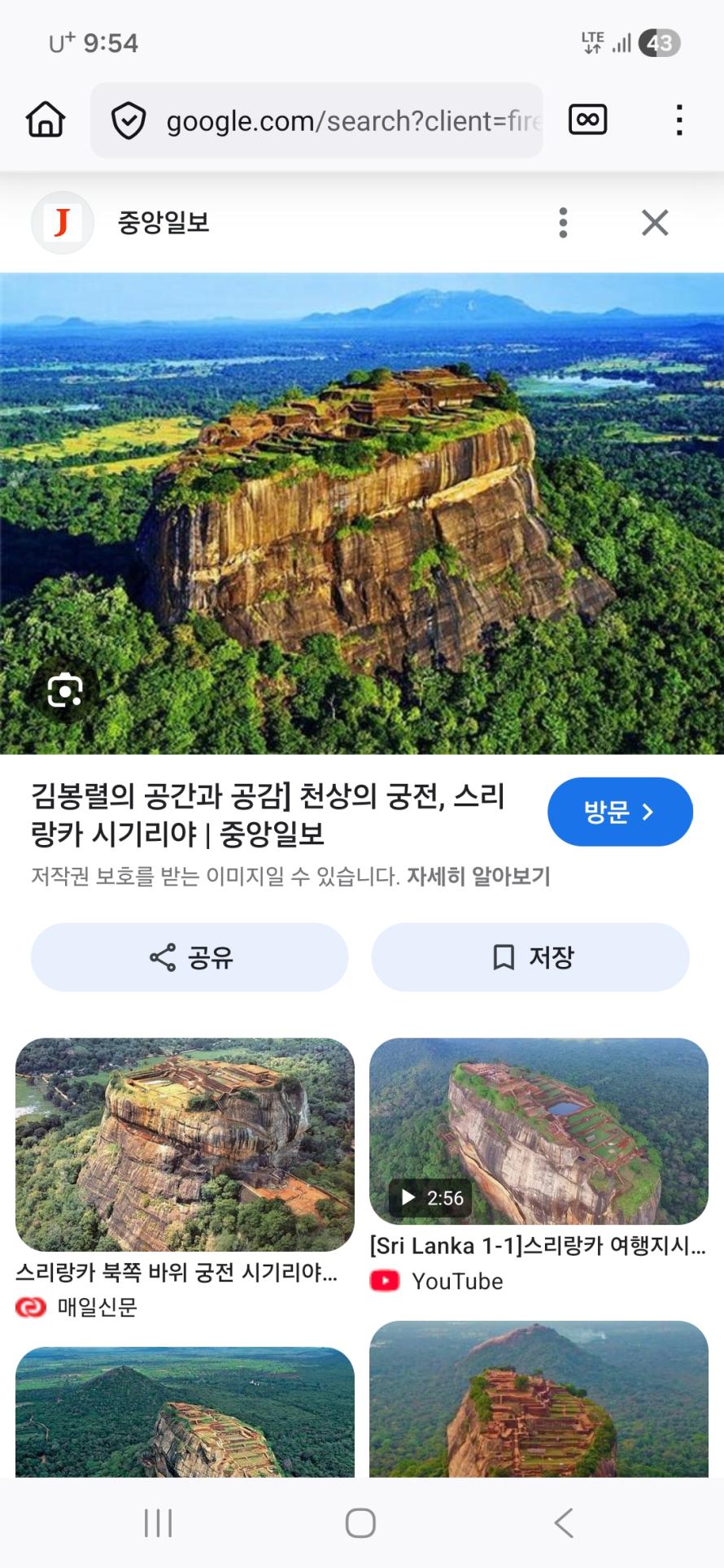The height and width of the screenshot is (1568, 724).
Task: View the large Sigiriya rock photo
Action: (x=362, y=512)
